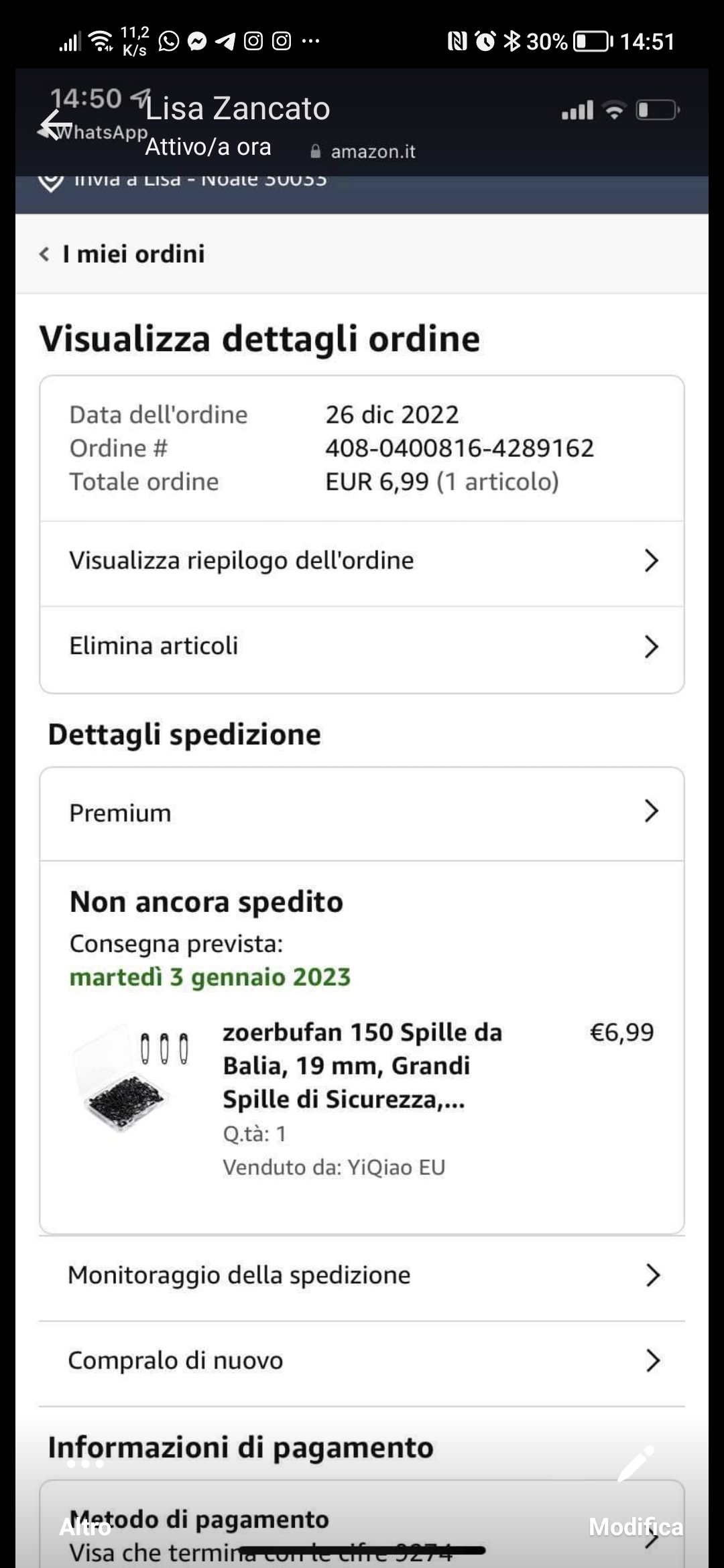Screen dimensions: 724x1568
Task: Go back from the photo viewer
Action: (x=56, y=125)
